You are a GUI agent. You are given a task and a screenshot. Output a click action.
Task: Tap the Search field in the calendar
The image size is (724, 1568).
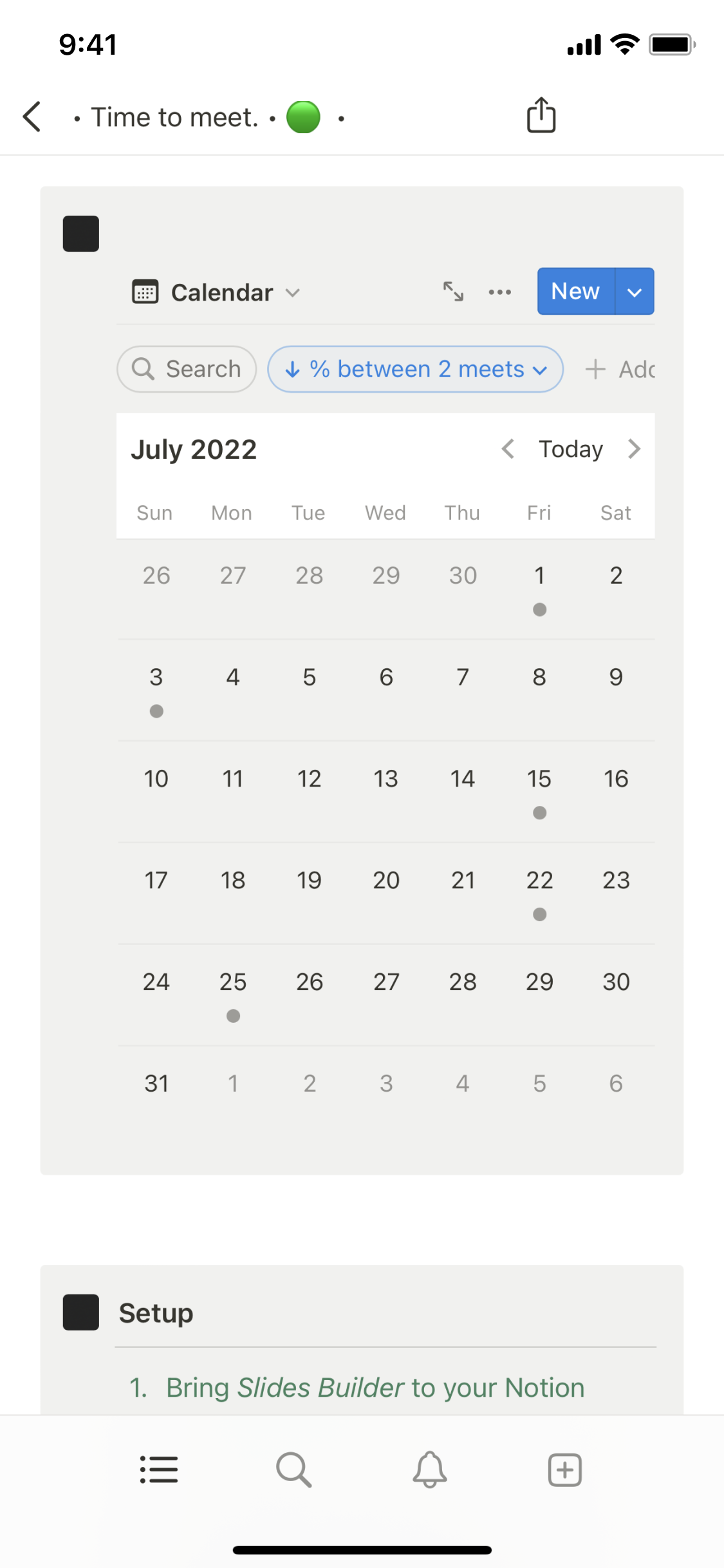click(x=187, y=369)
